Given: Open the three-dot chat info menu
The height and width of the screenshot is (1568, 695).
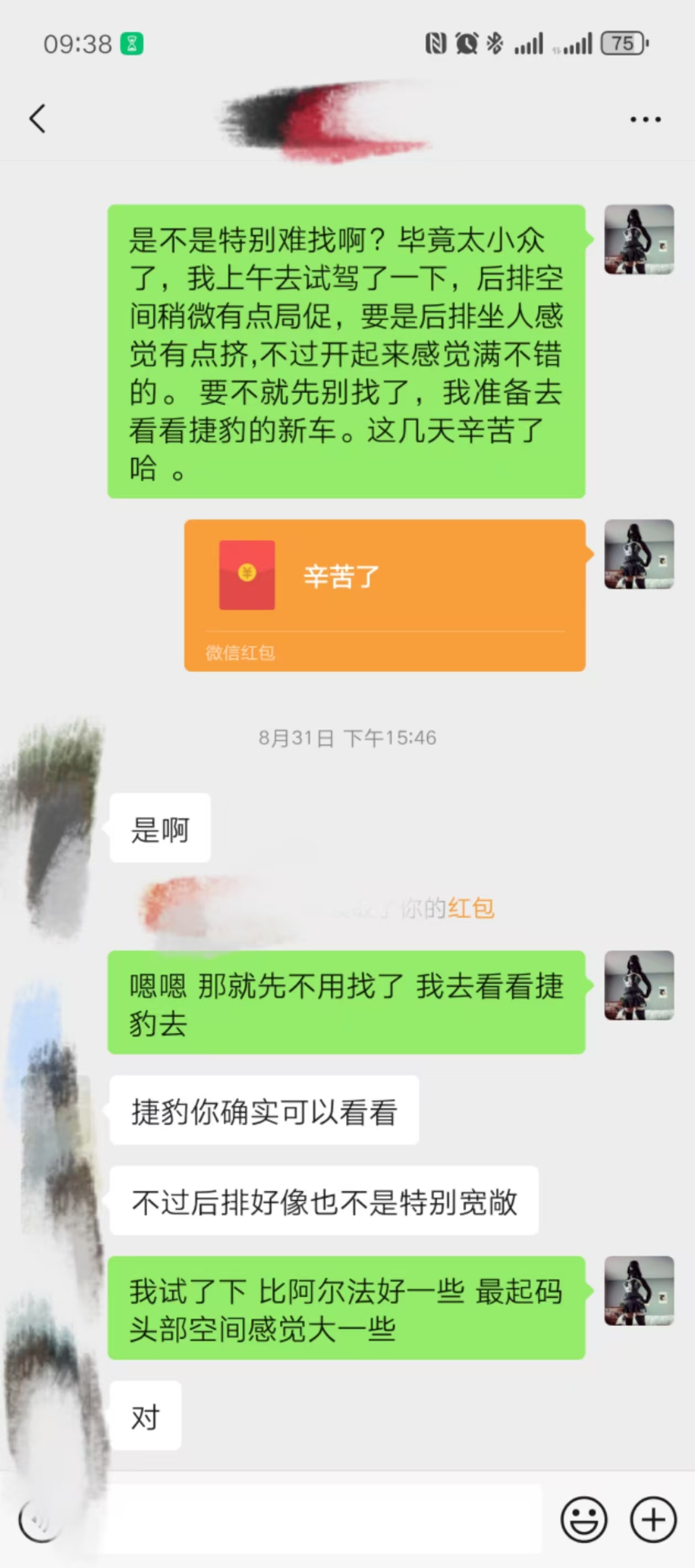Looking at the screenshot, I should pos(645,119).
